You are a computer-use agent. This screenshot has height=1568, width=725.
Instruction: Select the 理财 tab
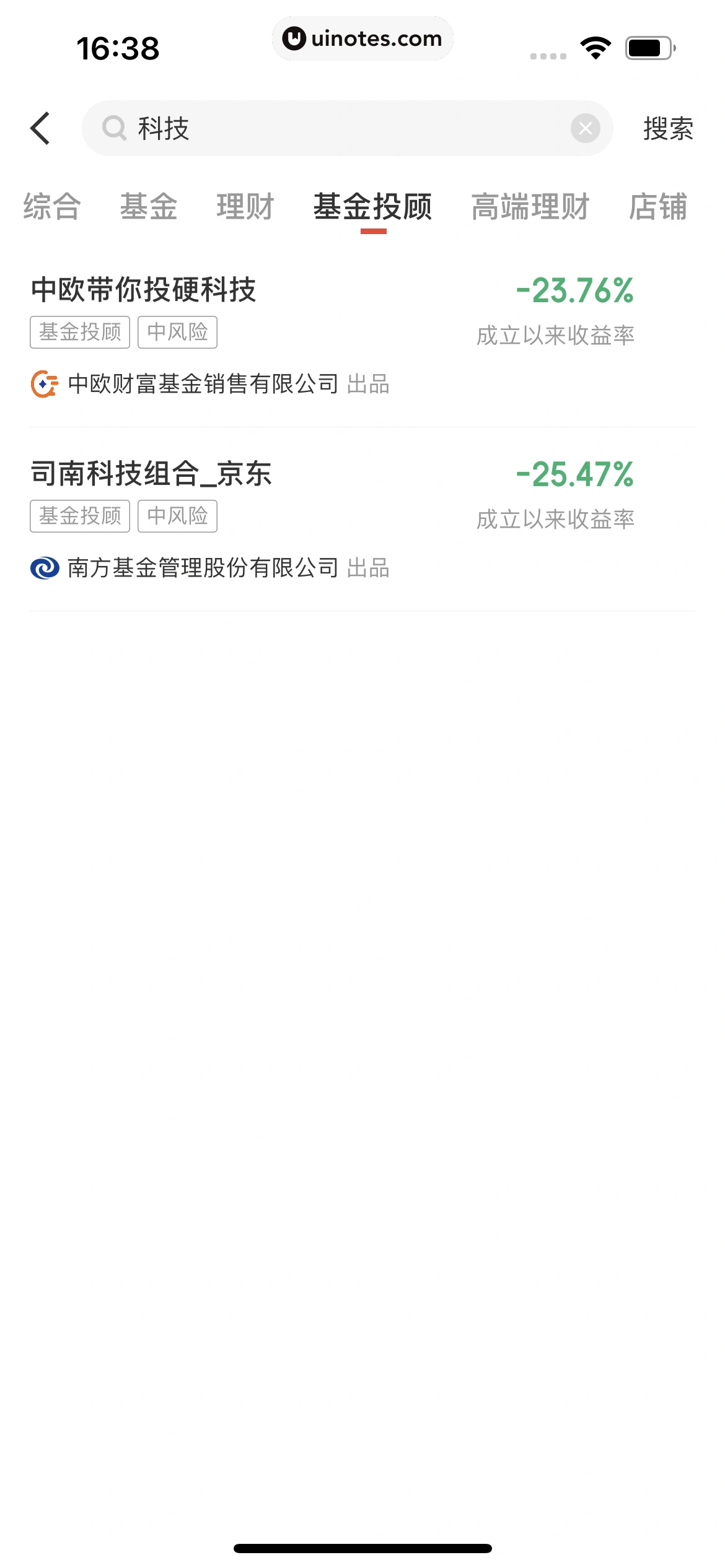click(x=245, y=206)
